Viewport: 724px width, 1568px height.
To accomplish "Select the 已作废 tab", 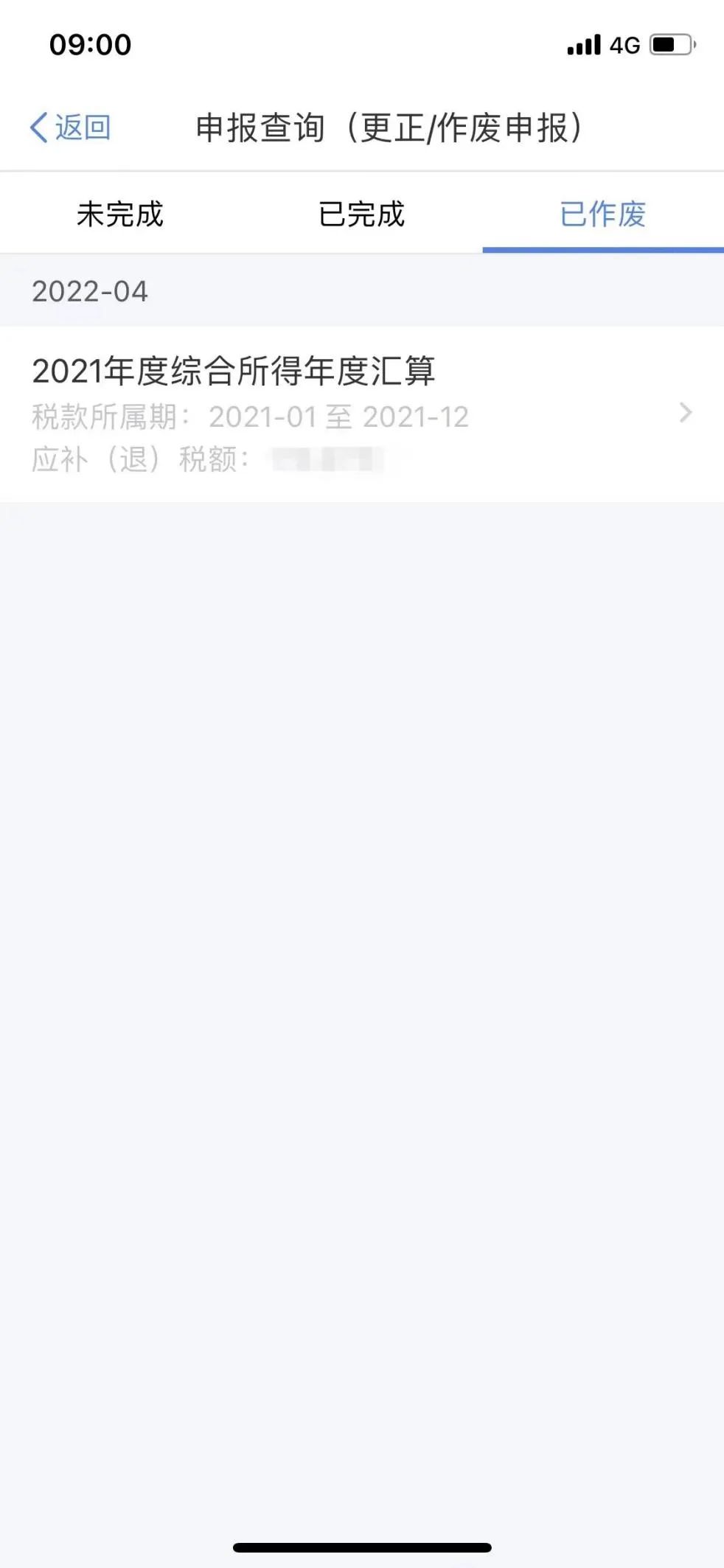I will click(603, 215).
